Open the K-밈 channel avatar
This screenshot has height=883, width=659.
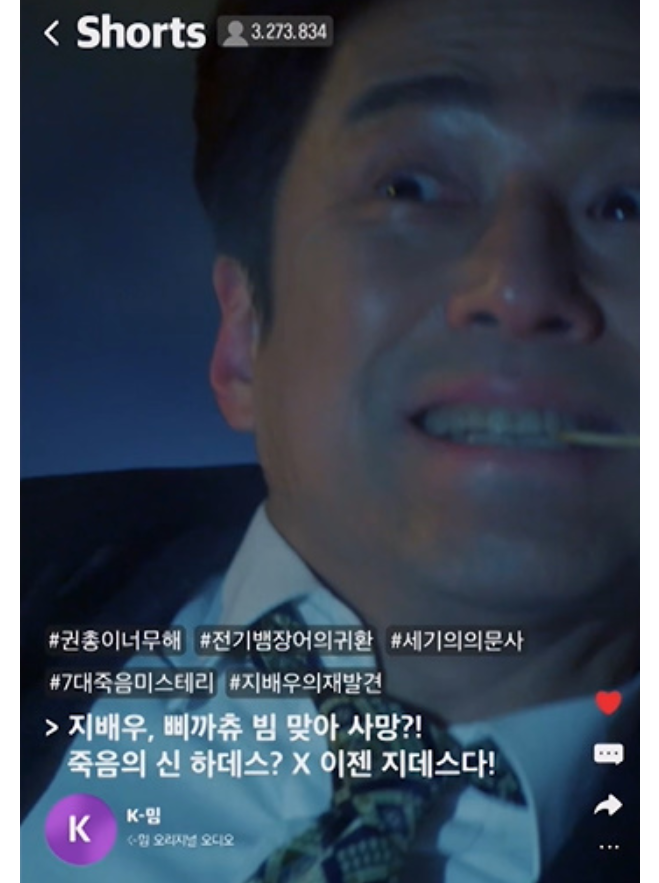[x=80, y=828]
